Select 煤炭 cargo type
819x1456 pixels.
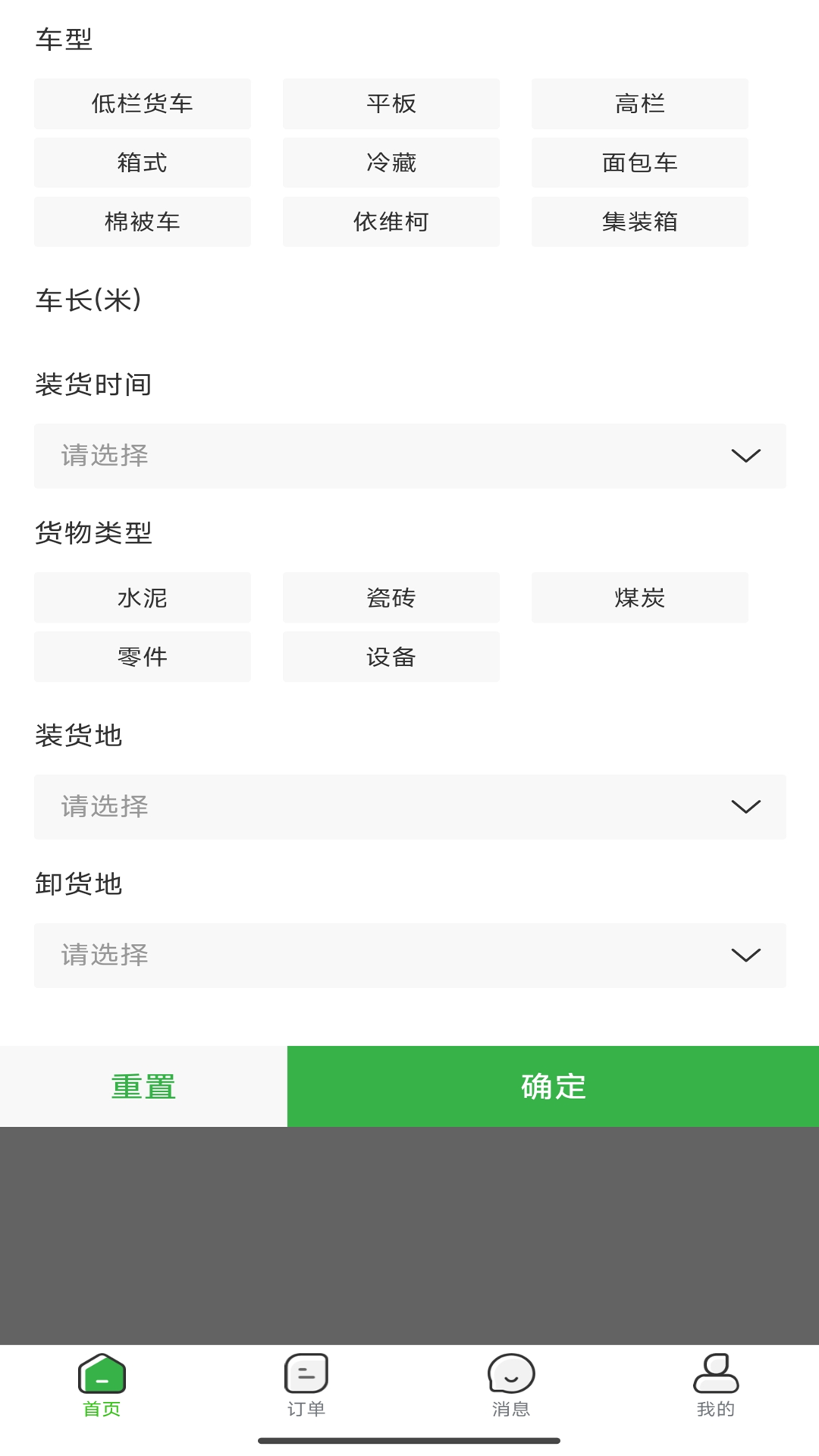click(639, 598)
